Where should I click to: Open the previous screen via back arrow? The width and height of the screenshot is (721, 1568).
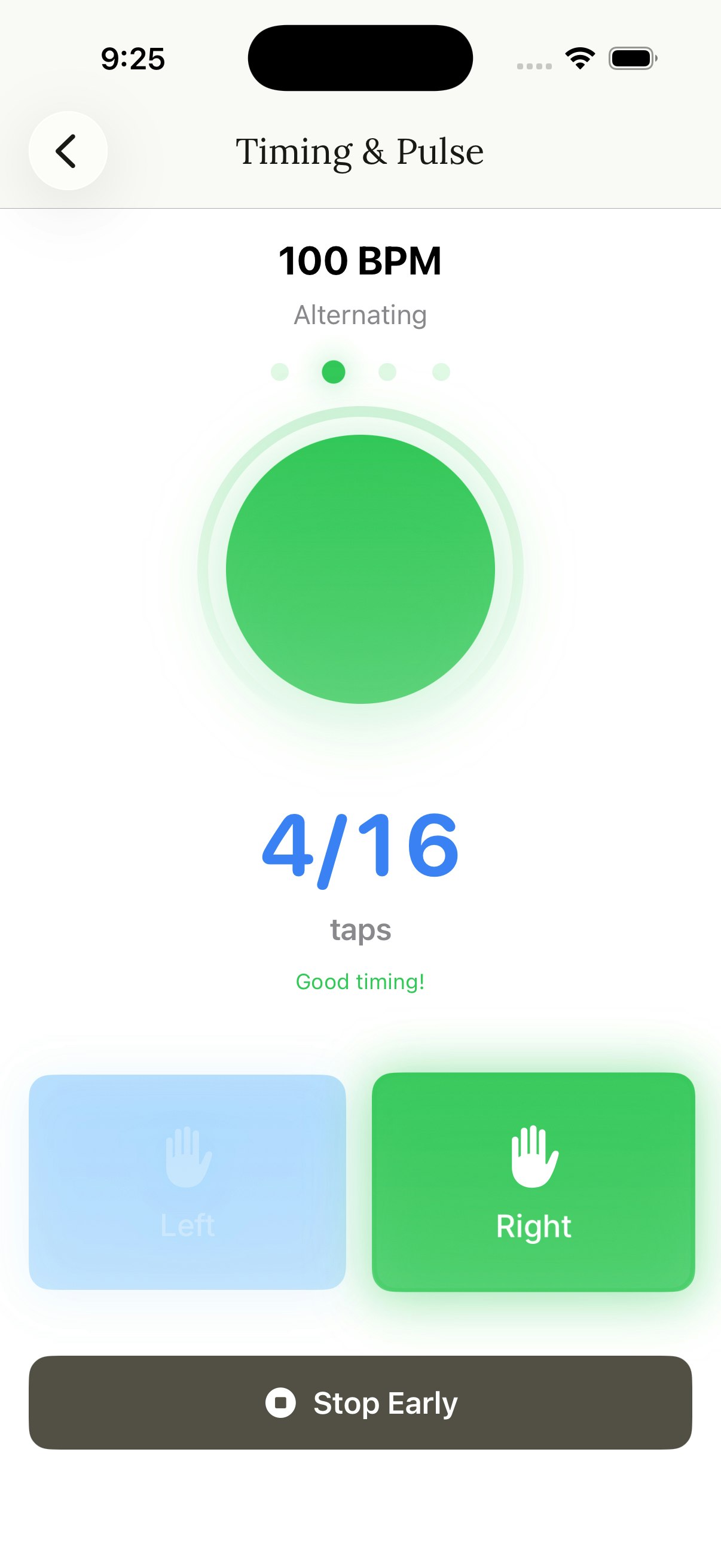67,150
